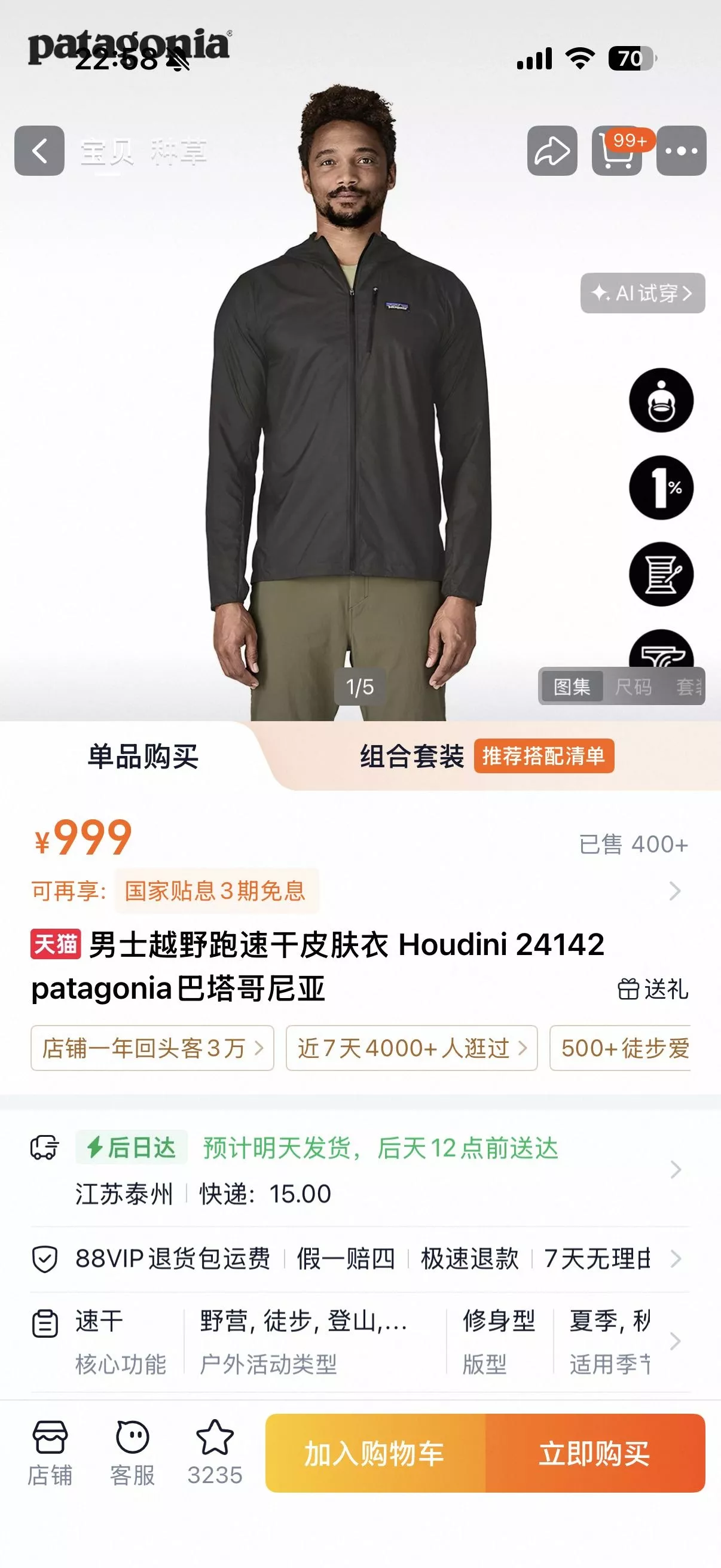Share this Houdini jacket listing
721x1568 pixels.
click(x=552, y=151)
